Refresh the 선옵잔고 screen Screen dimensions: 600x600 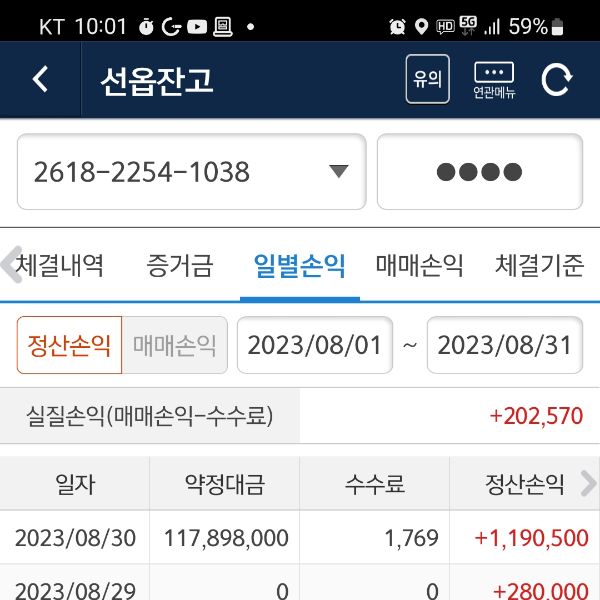pos(557,79)
